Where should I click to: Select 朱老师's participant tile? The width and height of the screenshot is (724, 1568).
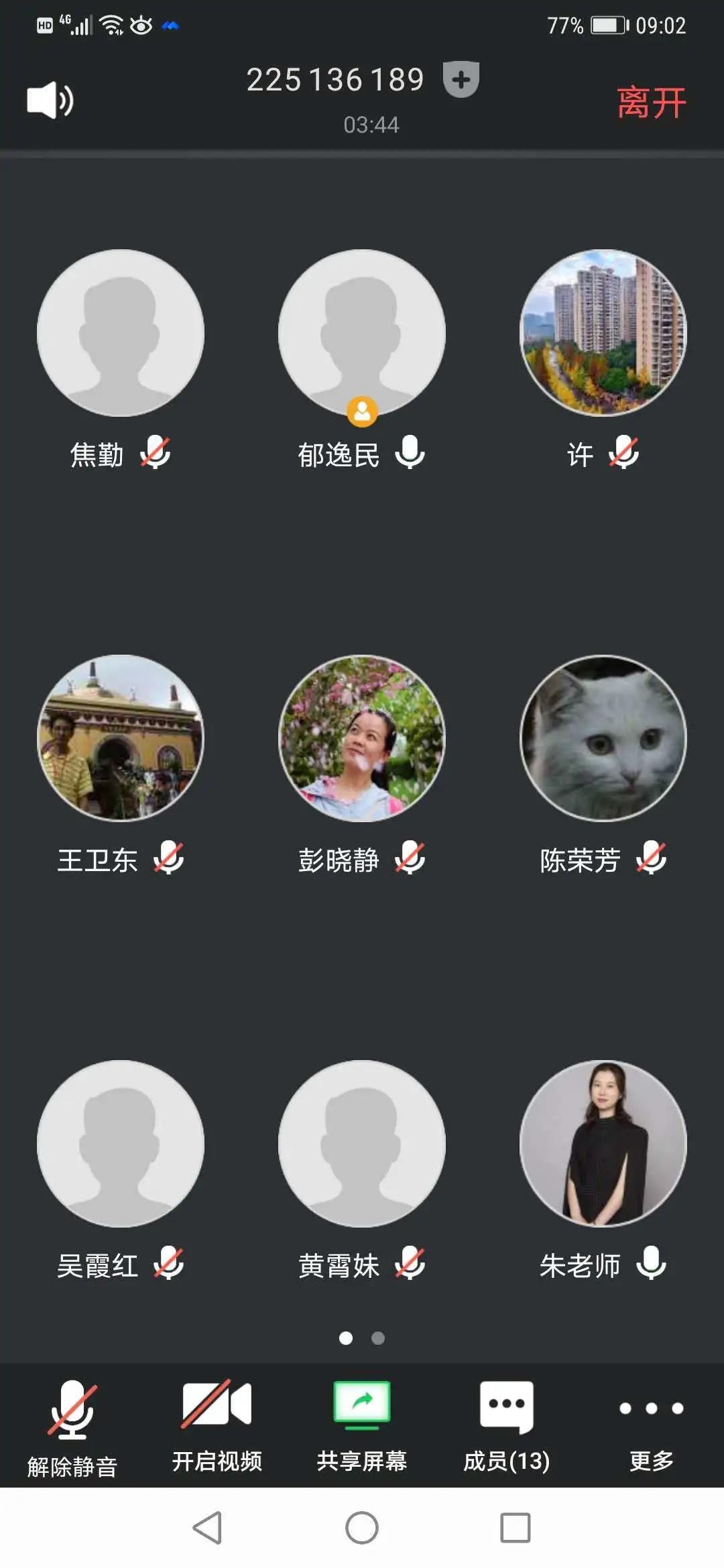pos(603,1144)
